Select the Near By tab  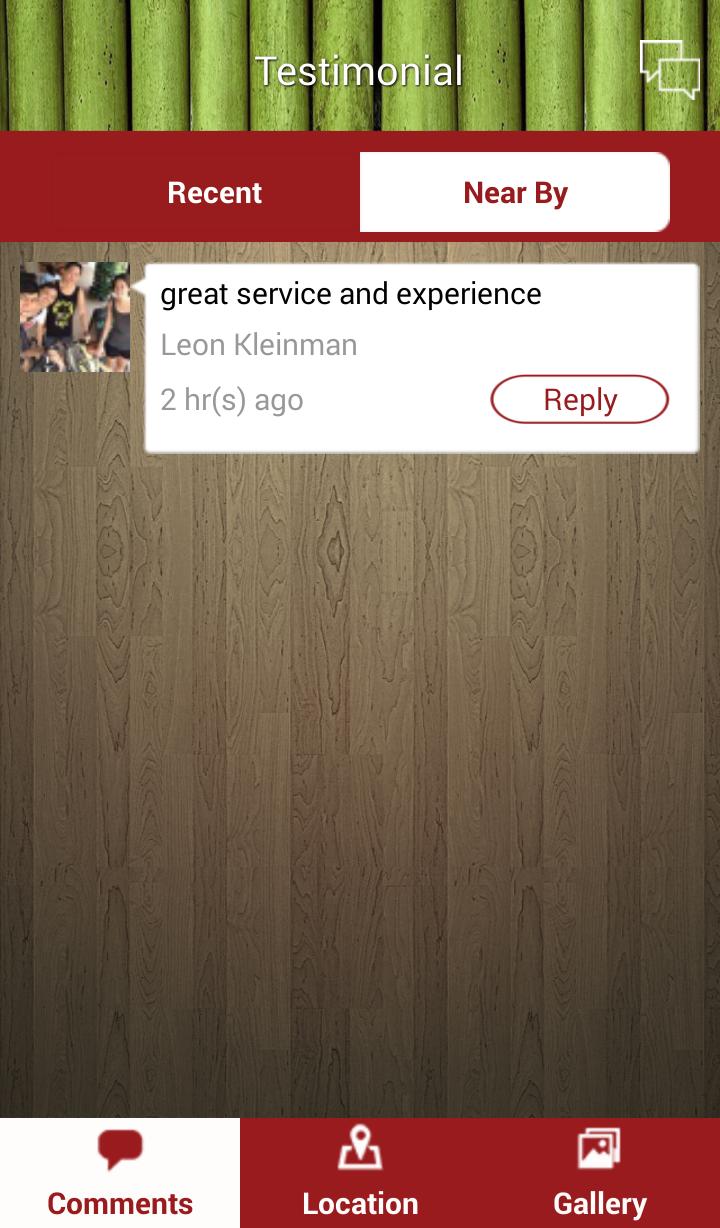(514, 192)
